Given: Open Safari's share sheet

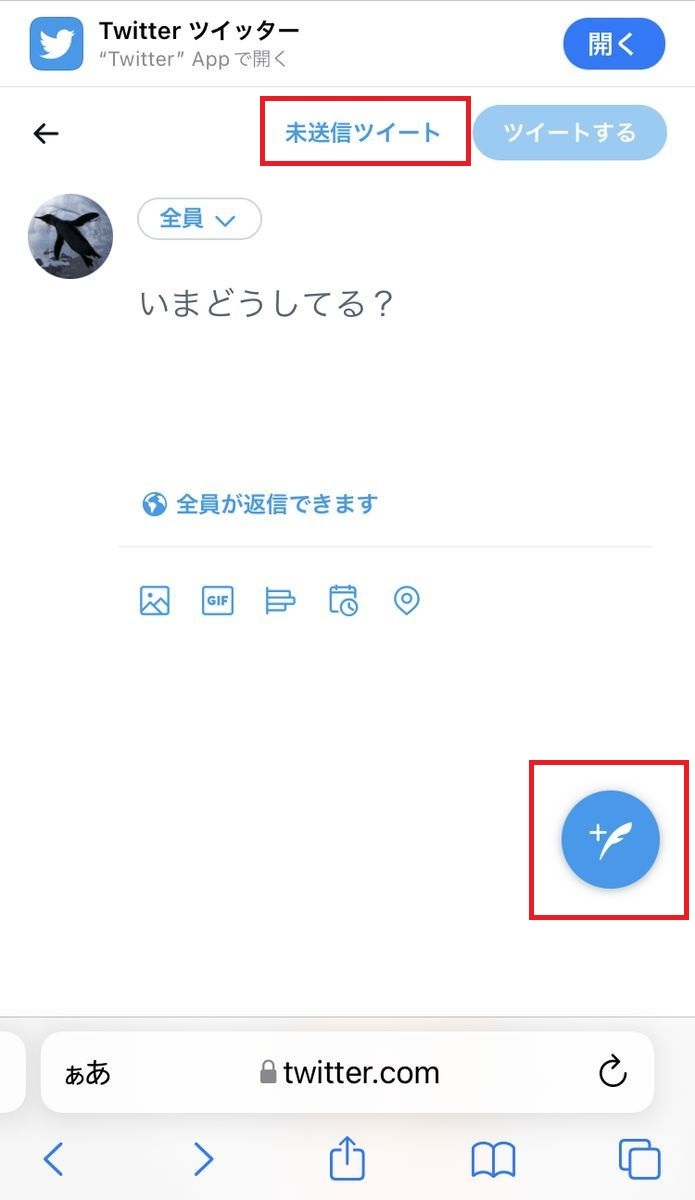Looking at the screenshot, I should click(347, 1159).
